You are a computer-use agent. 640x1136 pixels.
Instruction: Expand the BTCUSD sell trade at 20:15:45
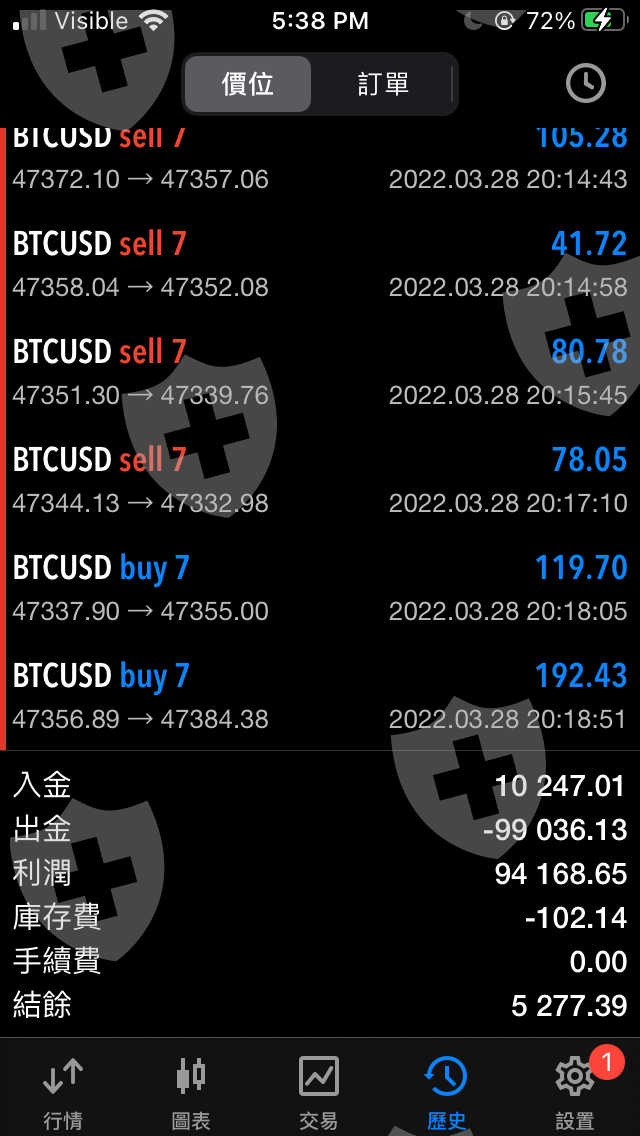pyautogui.click(x=320, y=372)
